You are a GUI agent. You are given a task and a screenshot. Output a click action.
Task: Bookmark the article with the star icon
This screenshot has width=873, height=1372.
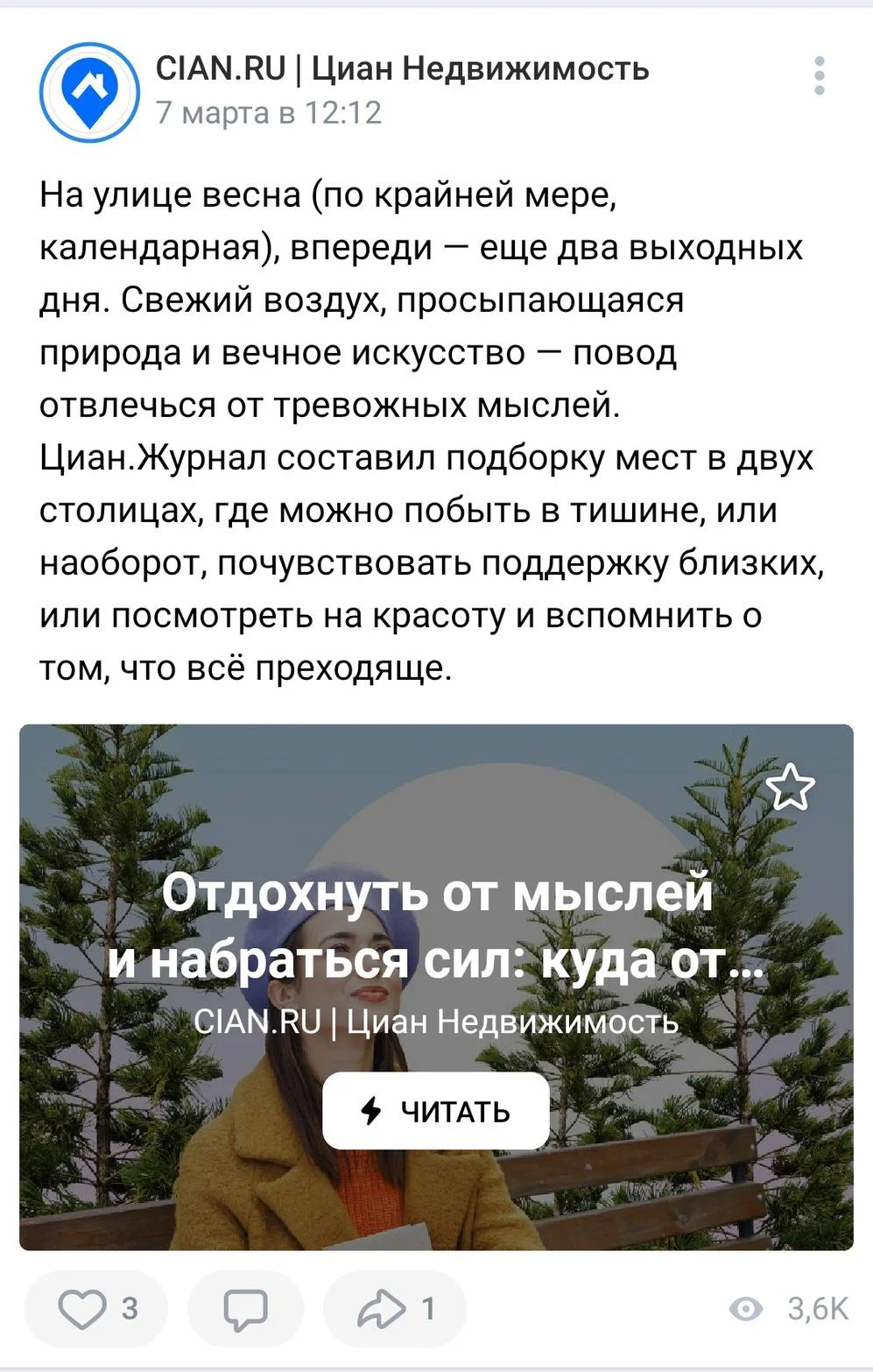(790, 787)
